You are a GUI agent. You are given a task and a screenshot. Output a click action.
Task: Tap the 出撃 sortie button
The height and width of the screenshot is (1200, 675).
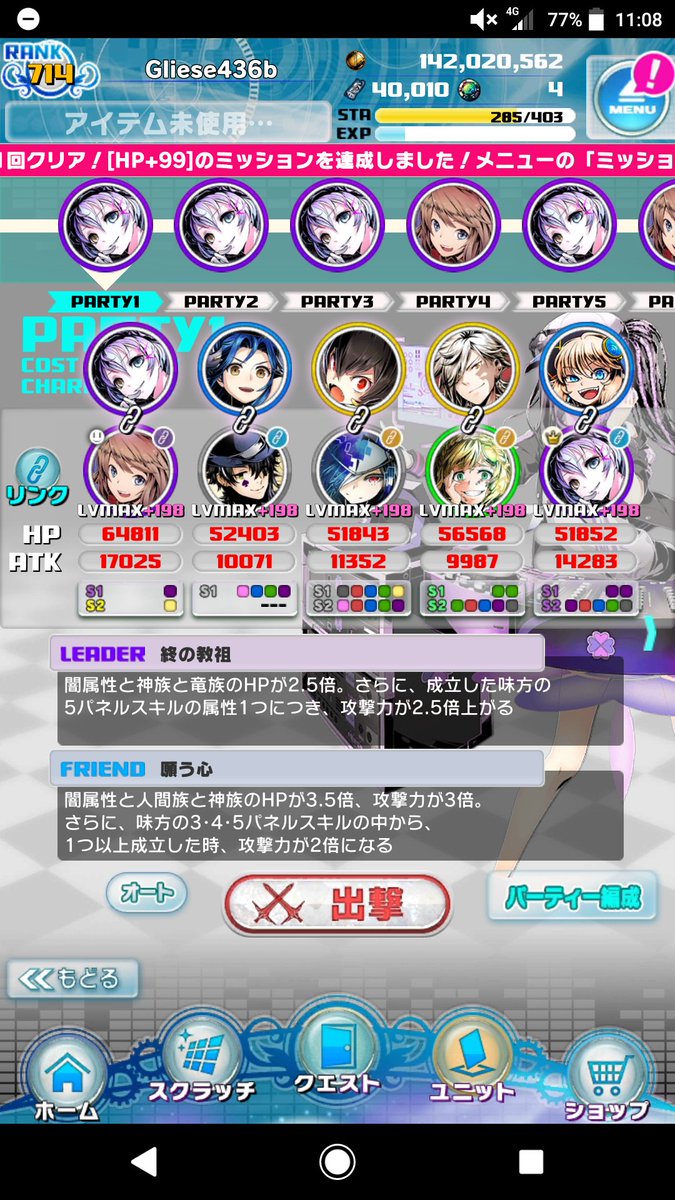pos(336,905)
